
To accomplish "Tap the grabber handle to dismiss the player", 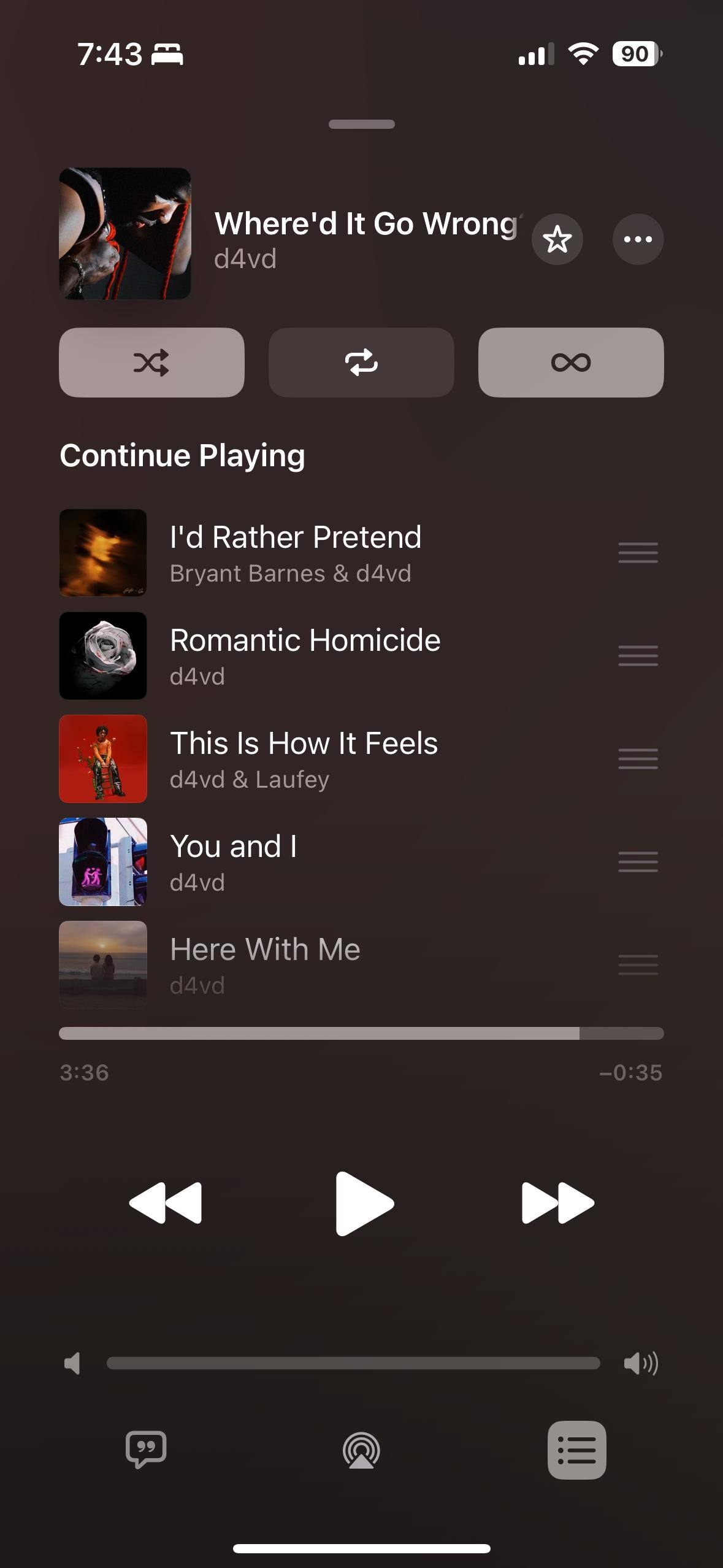I will (x=361, y=125).
